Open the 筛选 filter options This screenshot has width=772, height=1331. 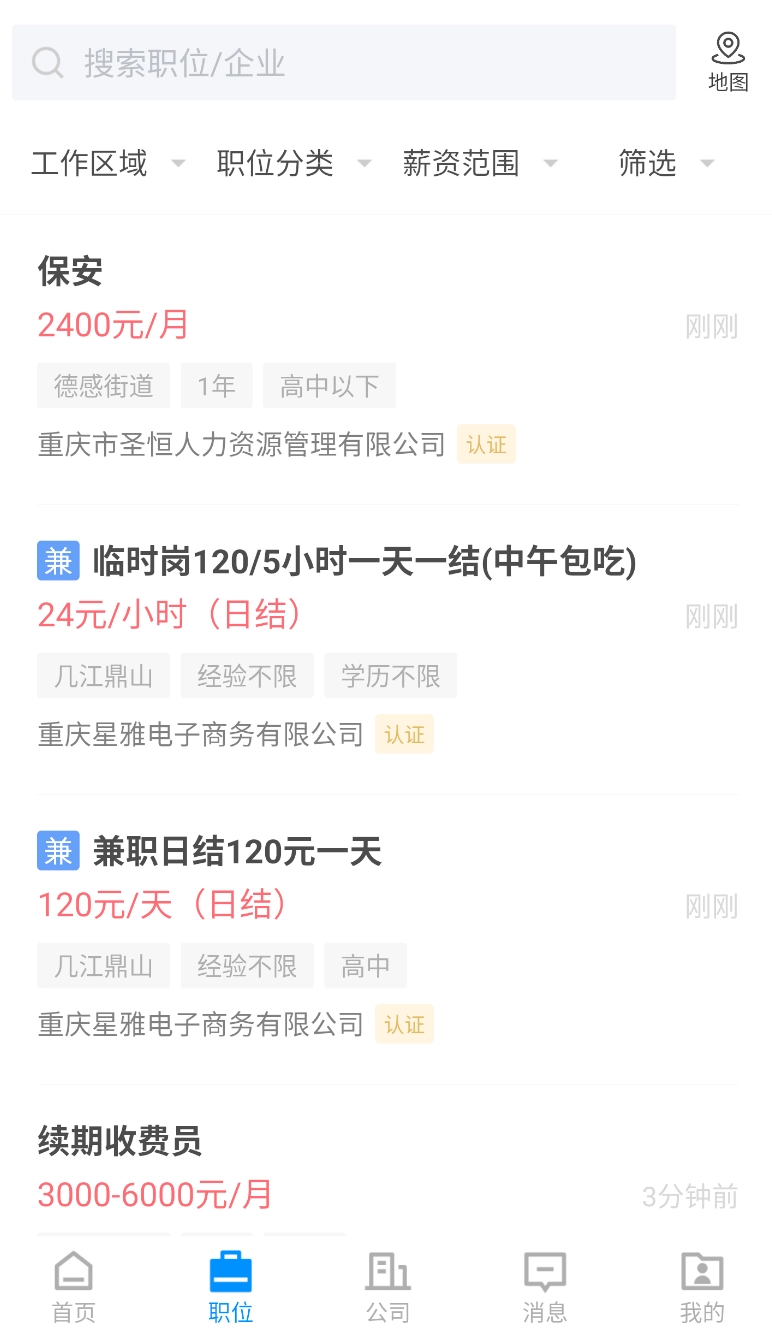[x=665, y=163]
